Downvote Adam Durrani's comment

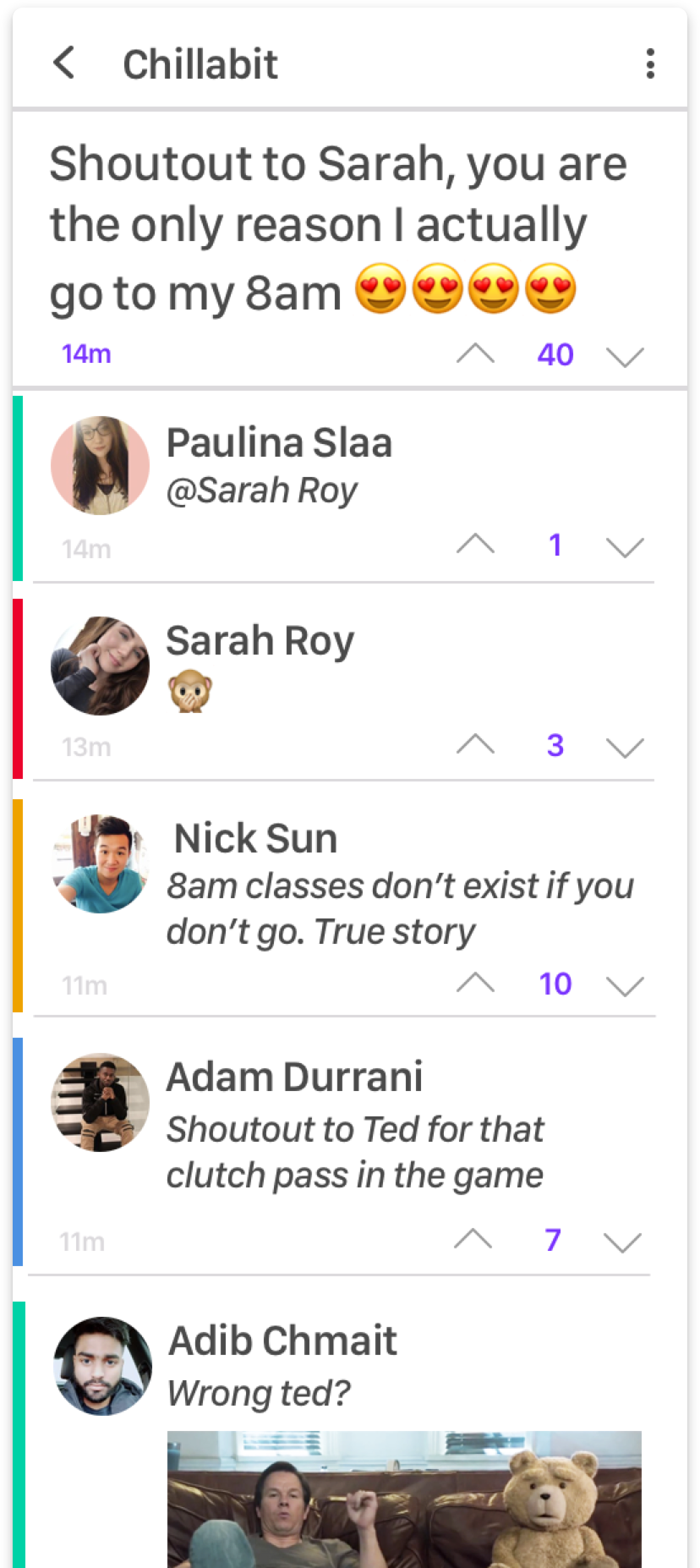tap(622, 1242)
